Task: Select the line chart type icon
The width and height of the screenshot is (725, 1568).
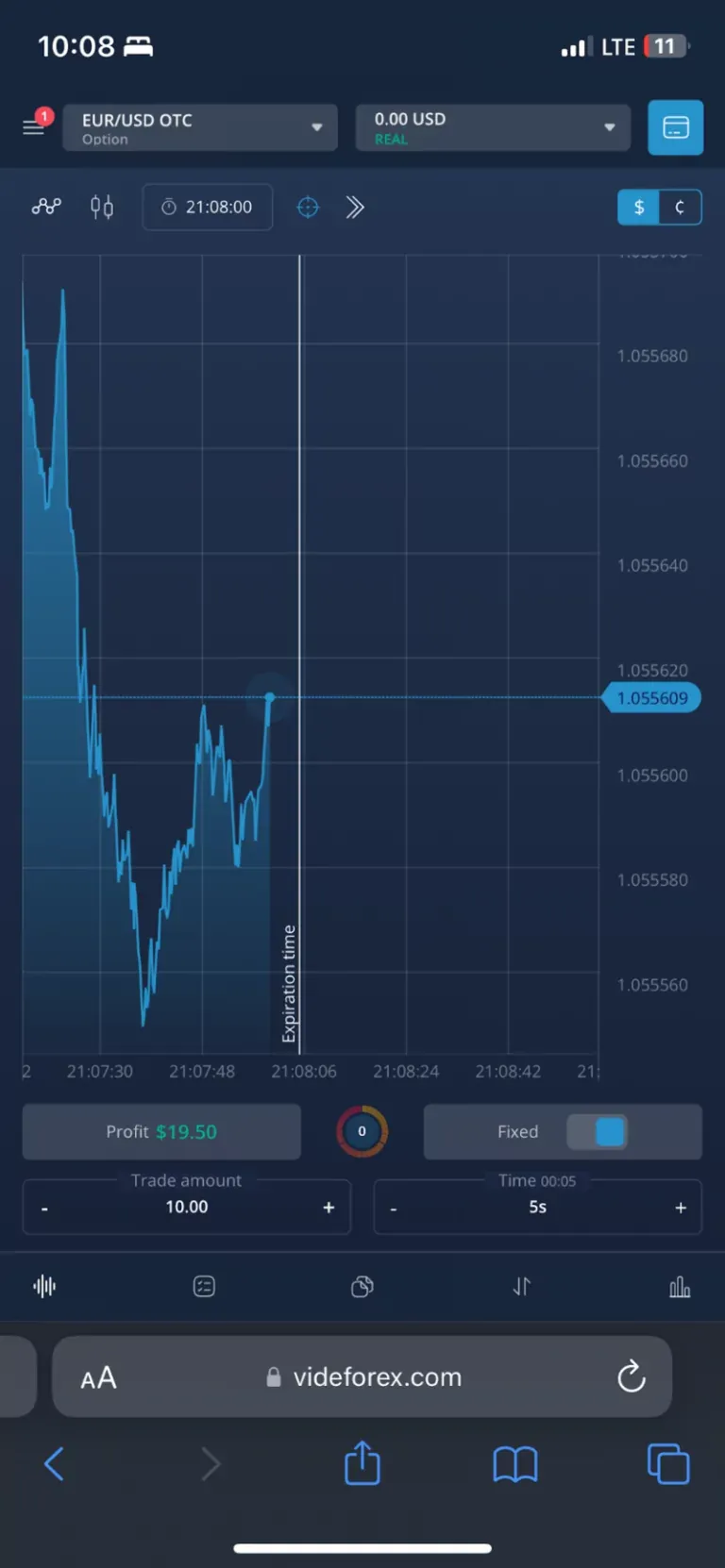Action: point(45,206)
